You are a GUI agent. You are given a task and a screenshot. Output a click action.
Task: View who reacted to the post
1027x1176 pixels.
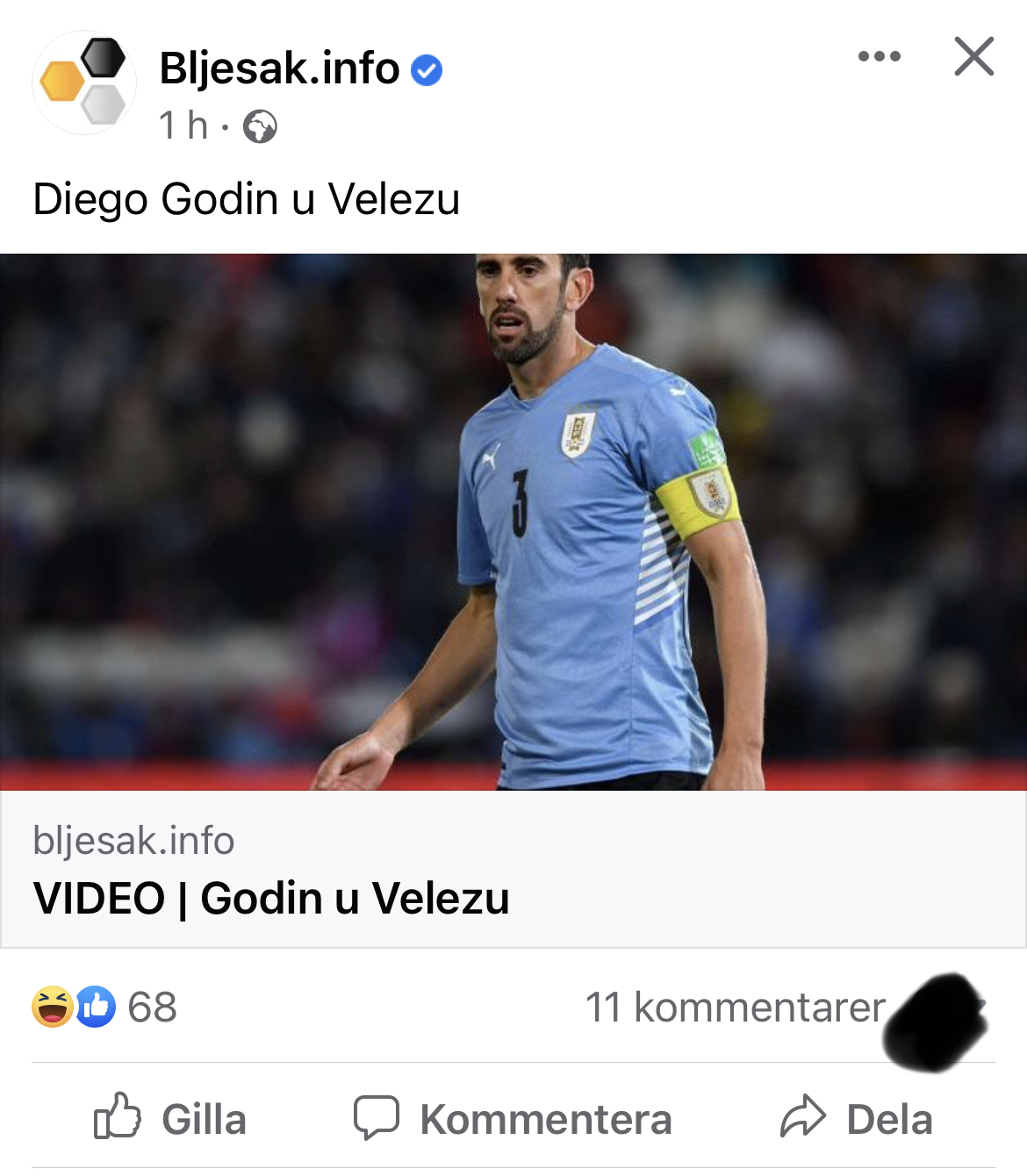click(x=105, y=1007)
